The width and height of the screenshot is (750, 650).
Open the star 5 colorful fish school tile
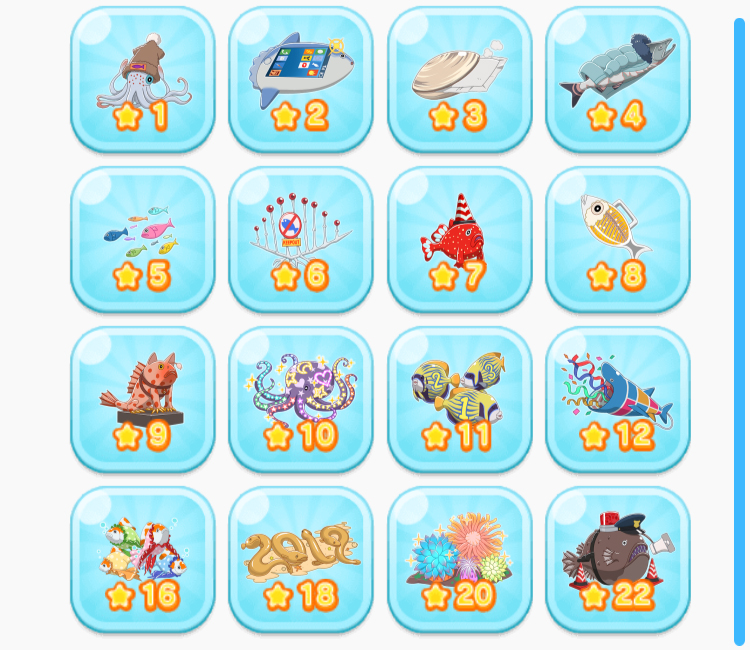(143, 240)
